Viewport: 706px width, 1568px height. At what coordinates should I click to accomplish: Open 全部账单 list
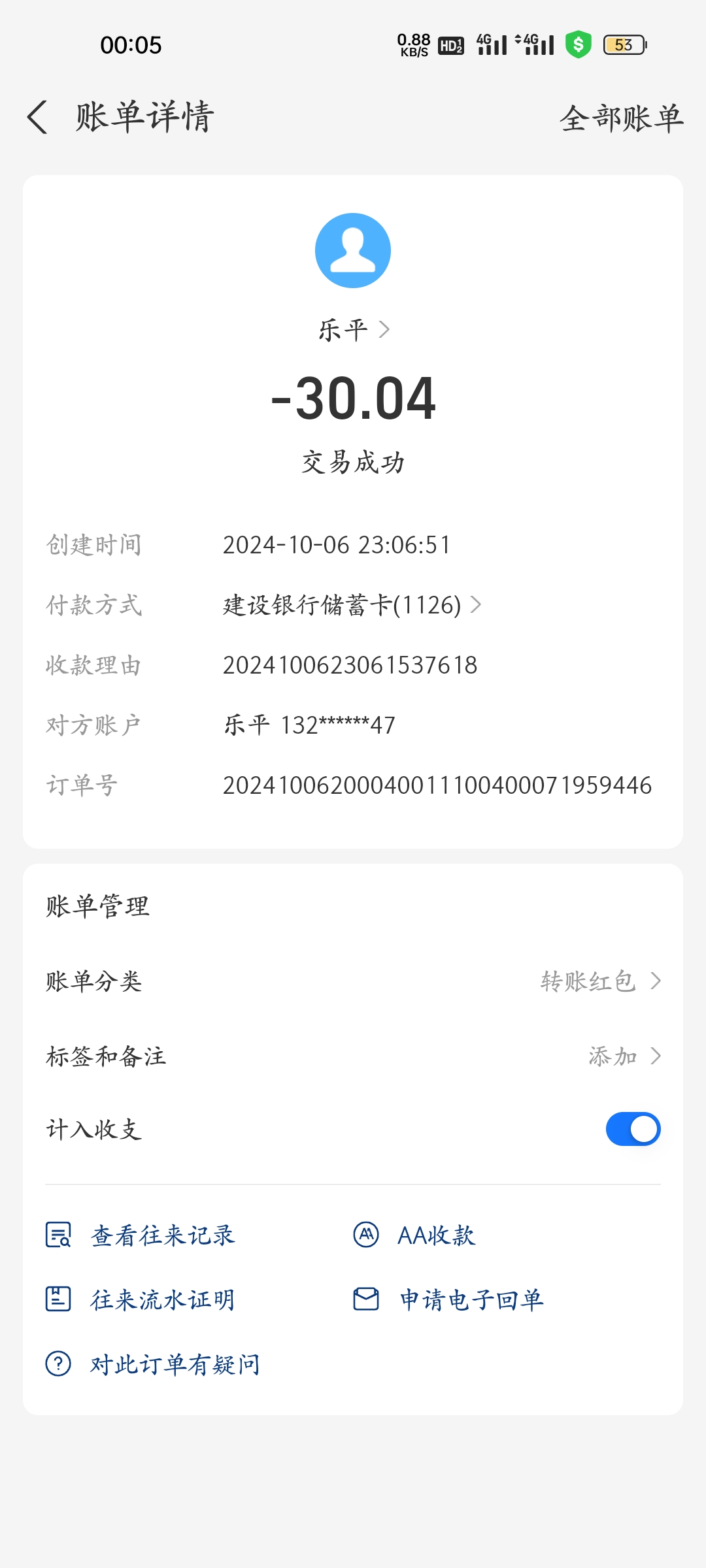tap(621, 118)
